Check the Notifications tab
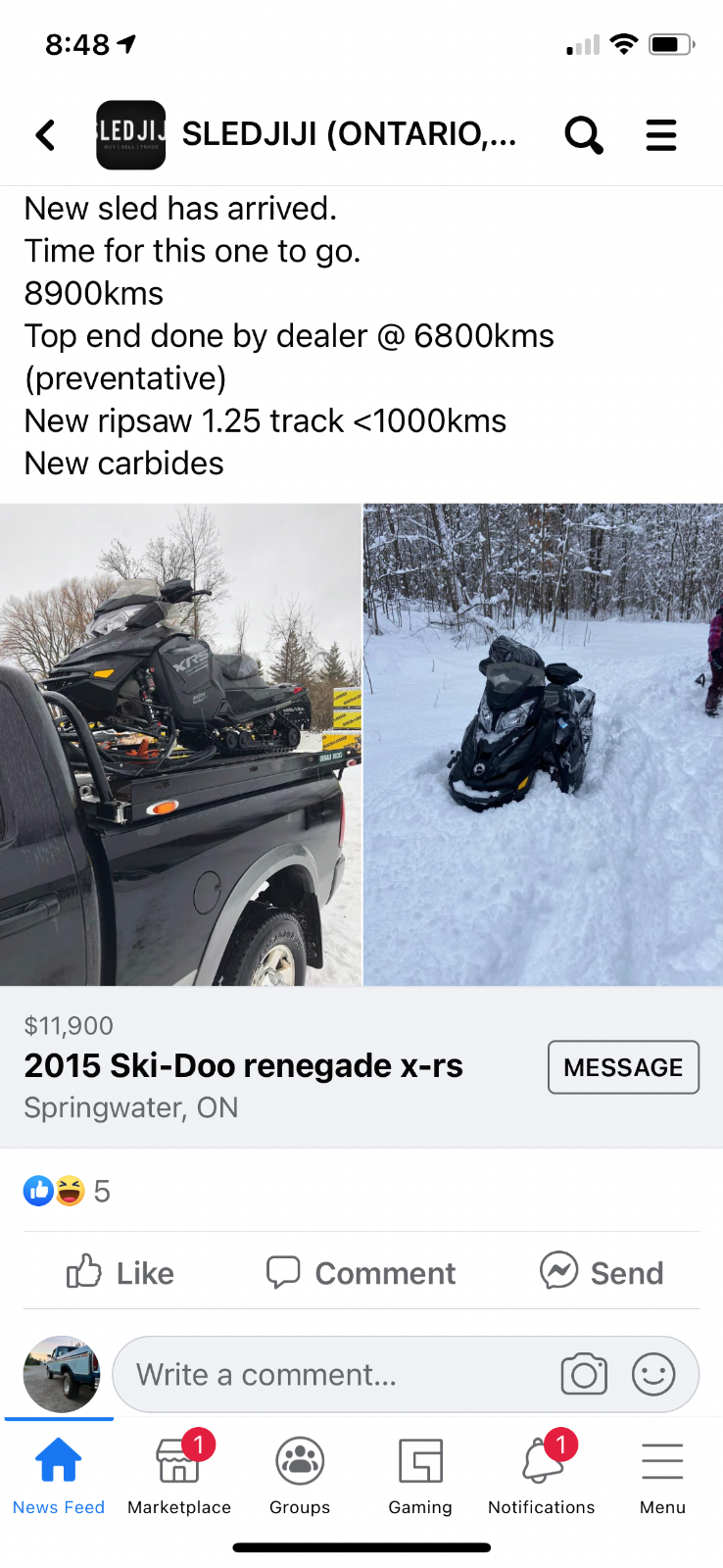The height and width of the screenshot is (1568, 723). [x=542, y=1474]
